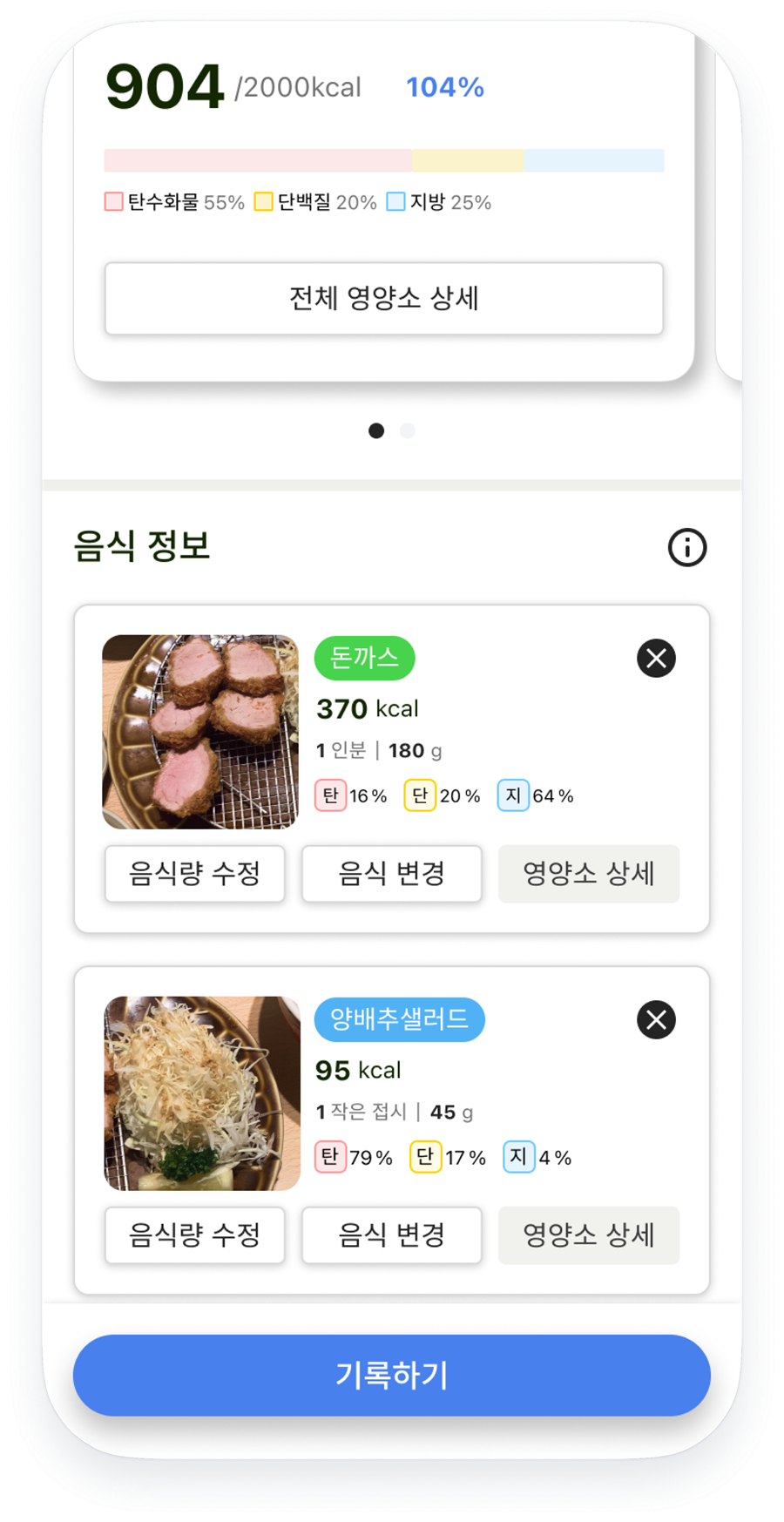Click 음식량 수정 on the 돈까스 card

click(x=194, y=874)
